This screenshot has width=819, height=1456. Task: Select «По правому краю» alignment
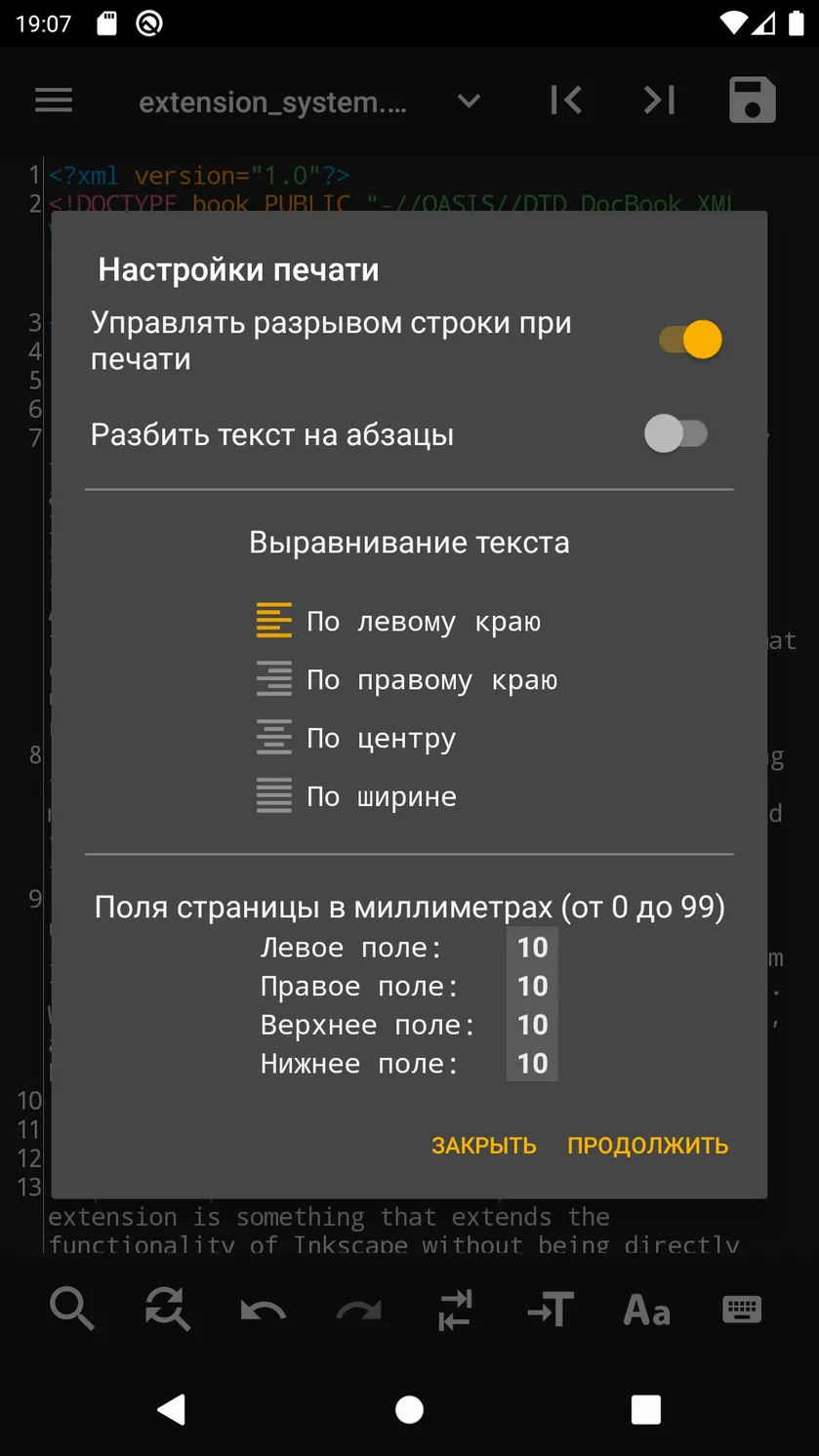click(x=407, y=680)
